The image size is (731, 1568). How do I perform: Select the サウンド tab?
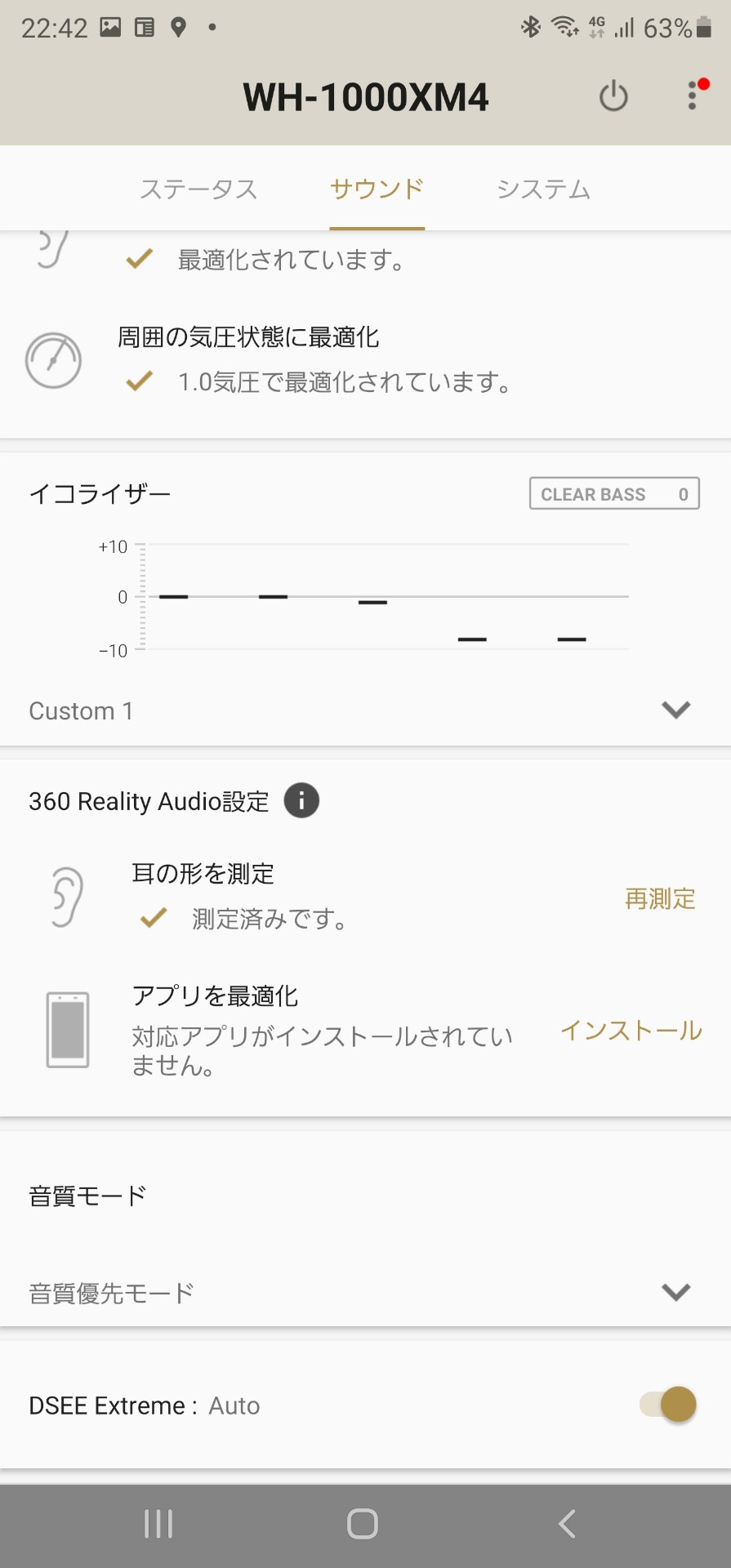[x=377, y=189]
